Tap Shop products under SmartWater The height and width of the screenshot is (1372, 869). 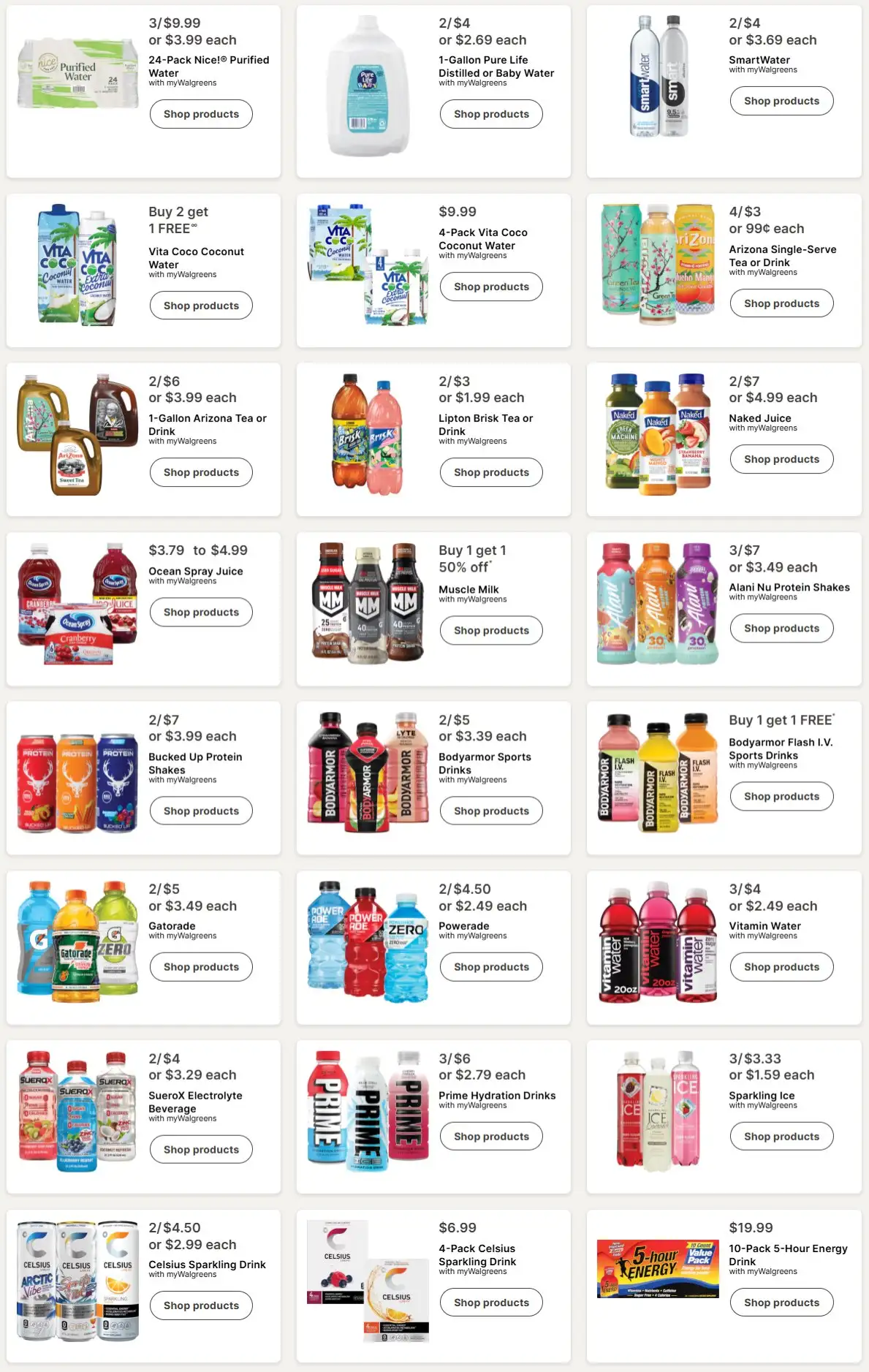pos(781,101)
